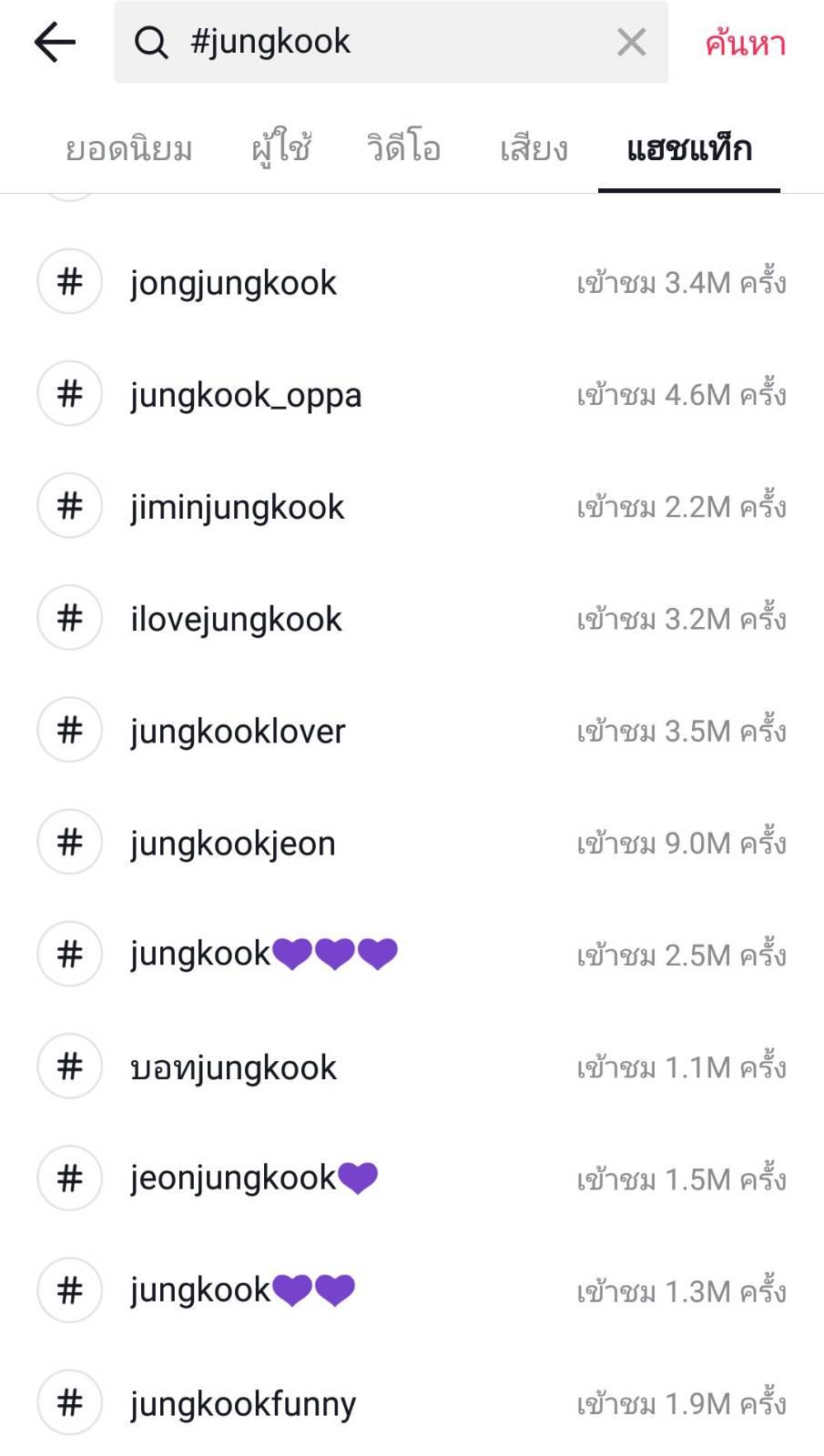Open the jungkooklover hashtag

238,731
